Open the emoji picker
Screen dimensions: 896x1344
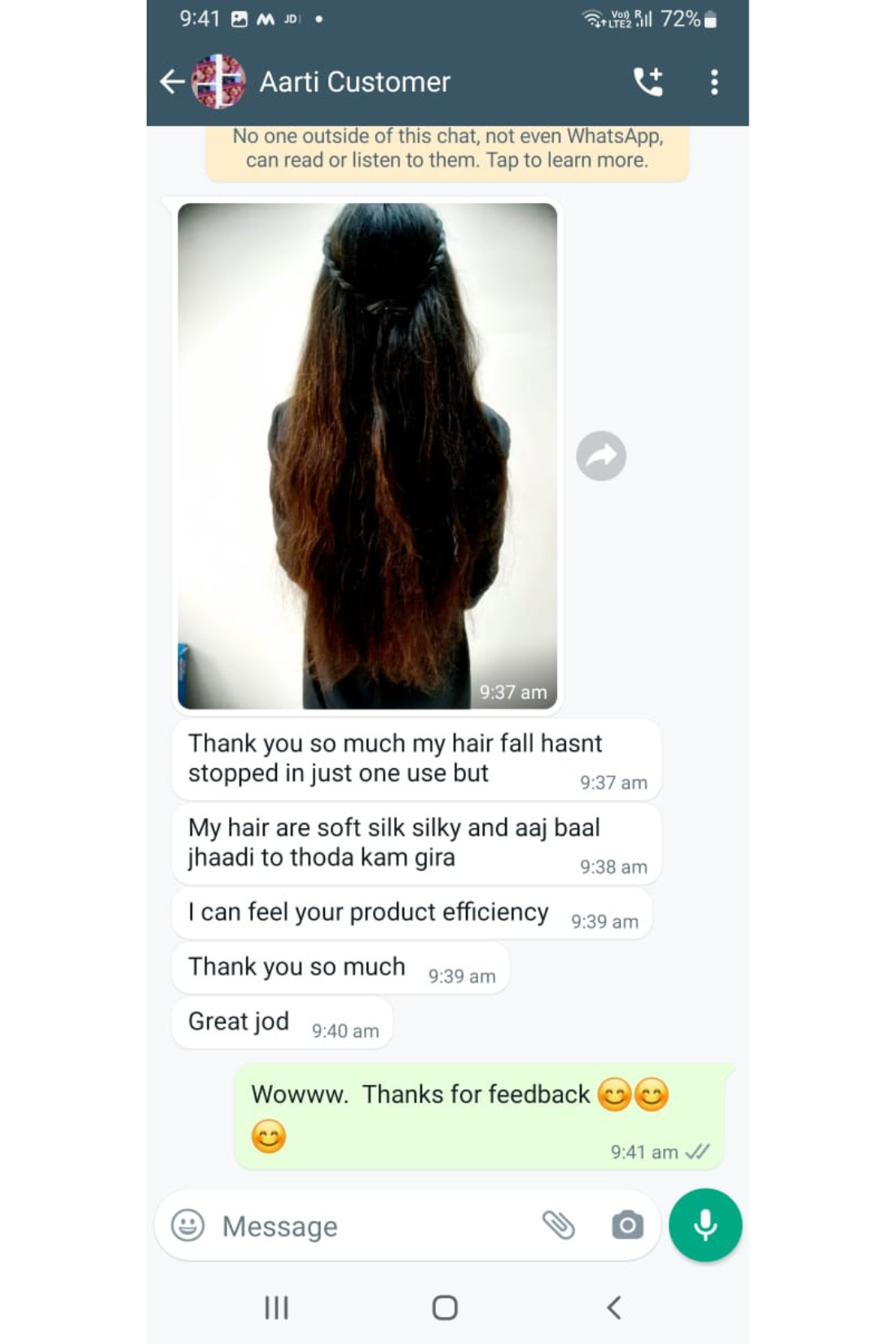pos(187,1225)
